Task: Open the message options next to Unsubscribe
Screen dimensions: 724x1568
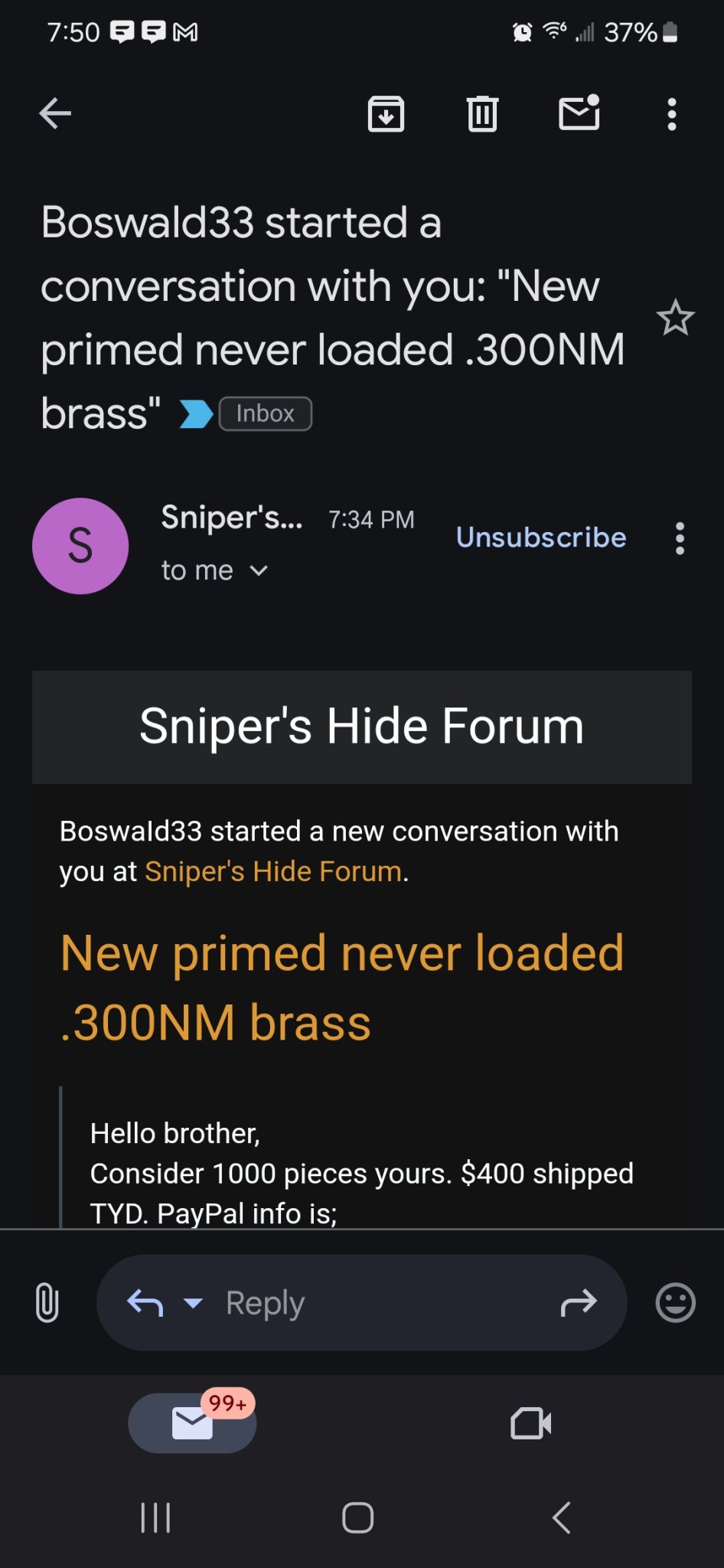Action: 680,538
